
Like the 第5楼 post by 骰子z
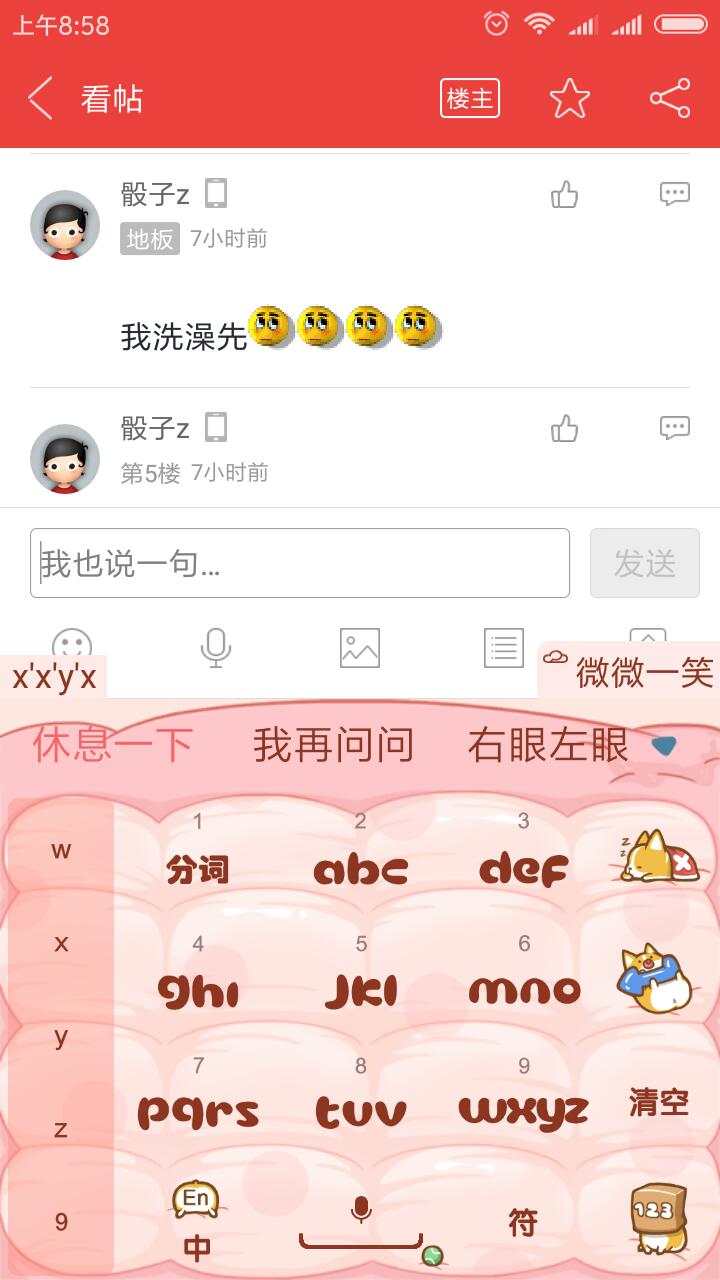565,429
